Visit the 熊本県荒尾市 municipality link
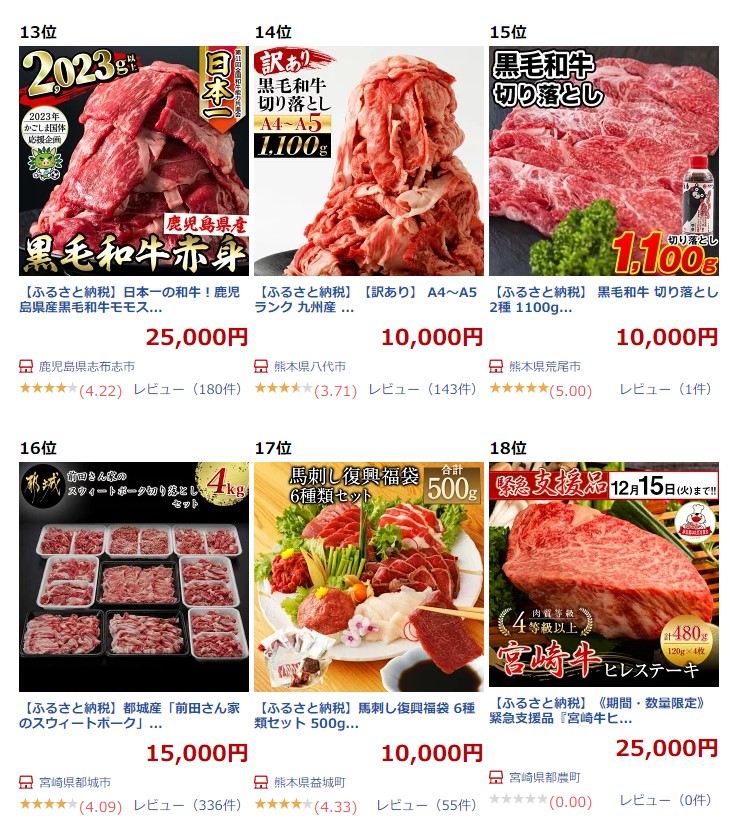 [x=545, y=366]
